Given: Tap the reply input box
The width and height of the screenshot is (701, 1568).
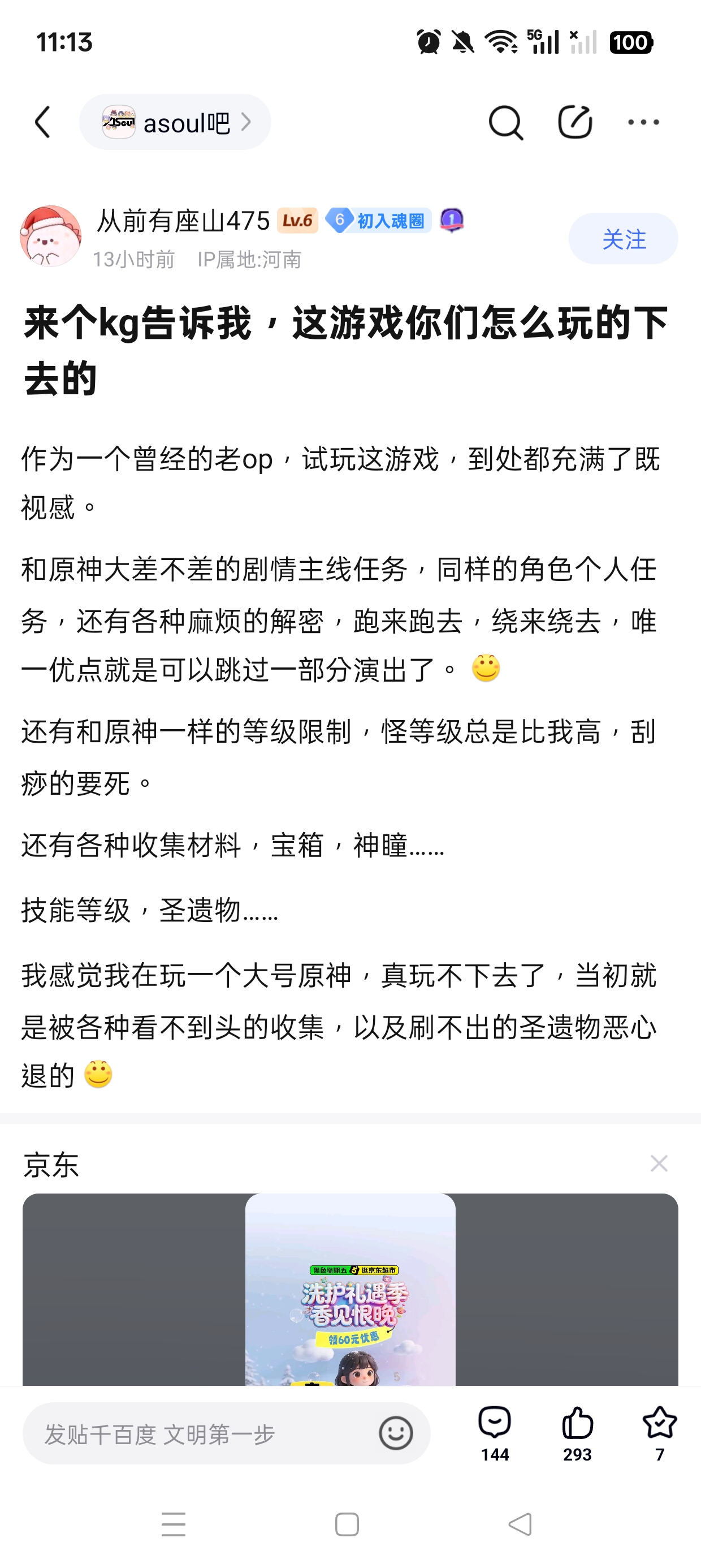Looking at the screenshot, I should (x=201, y=1433).
